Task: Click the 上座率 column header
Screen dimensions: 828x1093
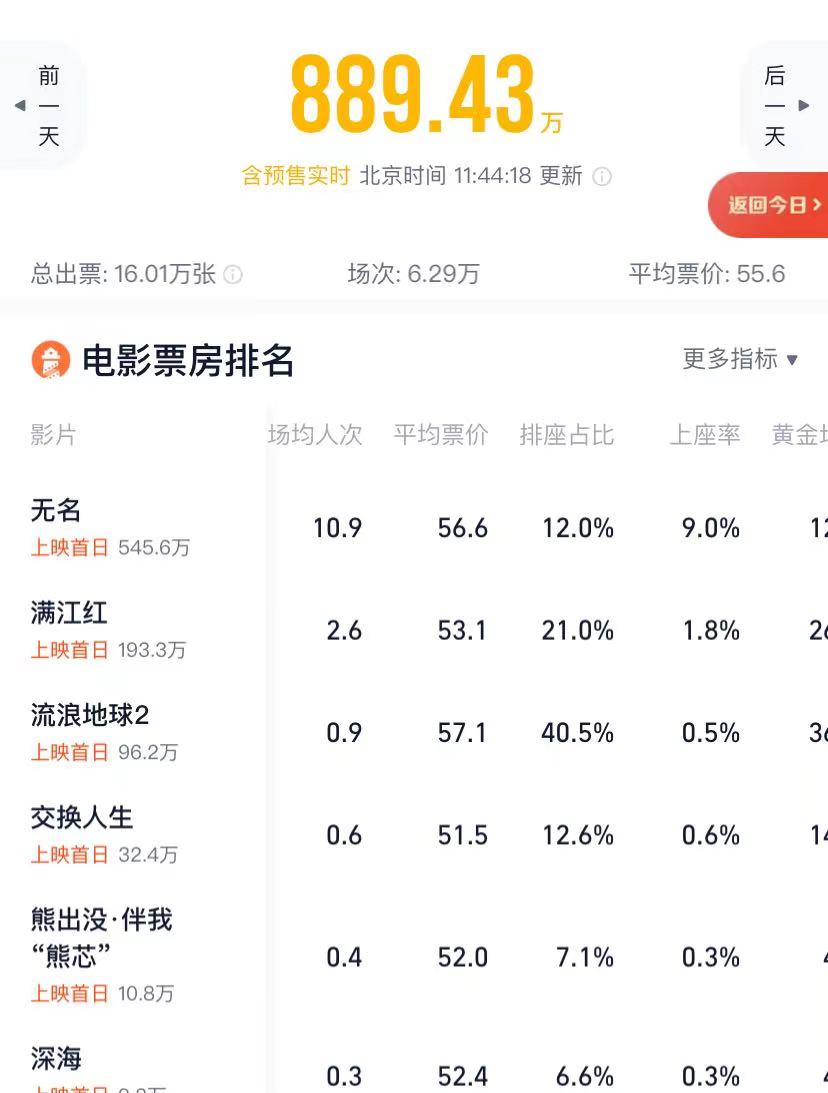Action: pyautogui.click(x=706, y=435)
